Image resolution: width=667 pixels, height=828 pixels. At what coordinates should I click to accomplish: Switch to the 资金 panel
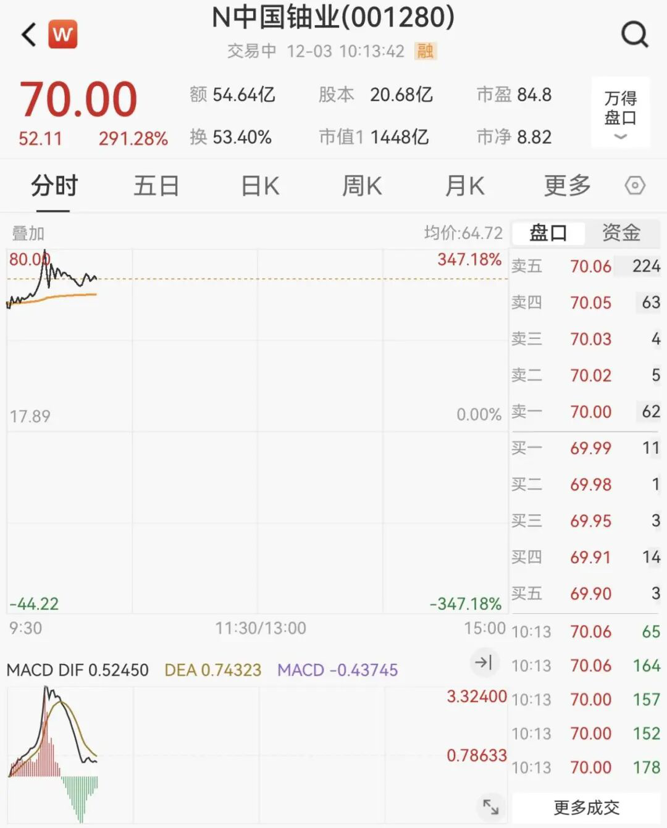coord(621,233)
